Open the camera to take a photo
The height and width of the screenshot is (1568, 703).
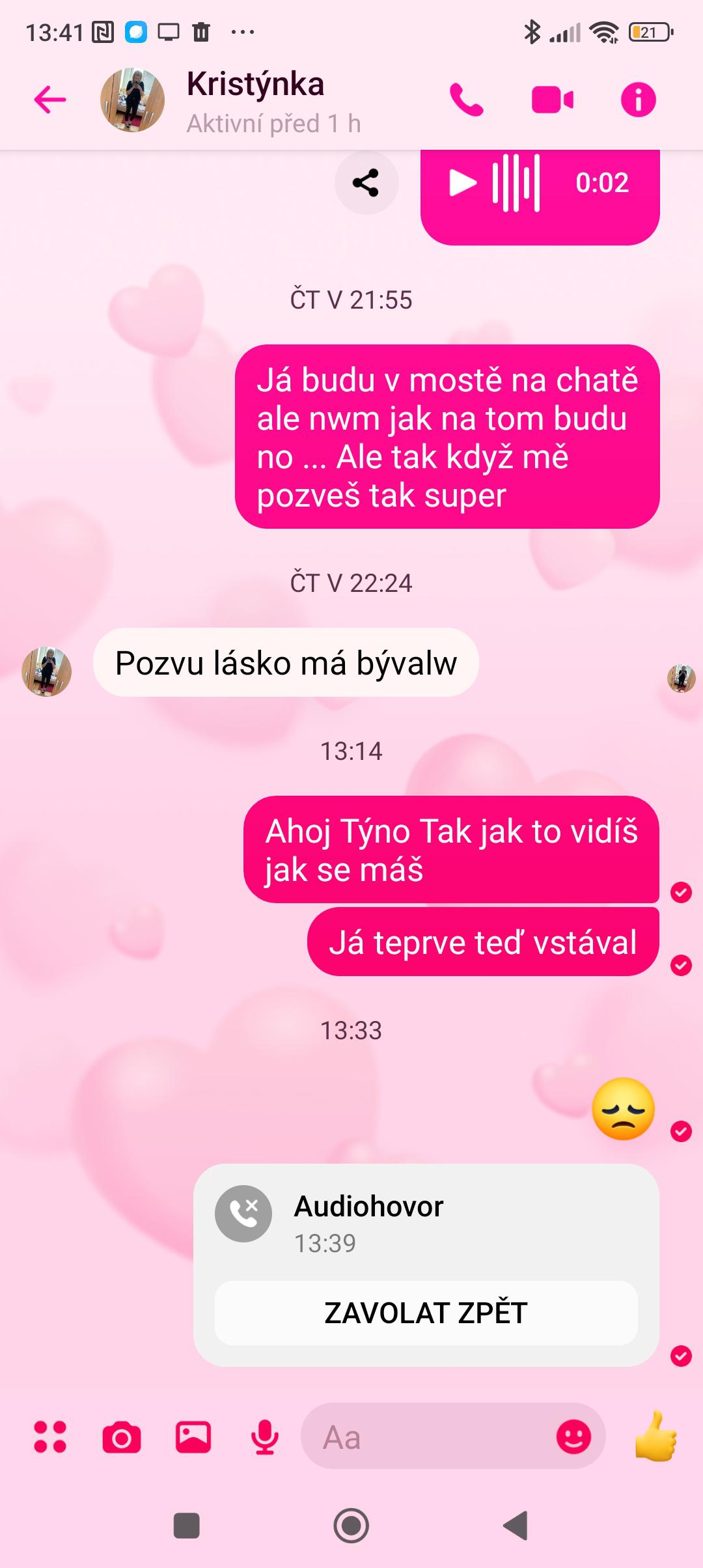click(x=122, y=1437)
